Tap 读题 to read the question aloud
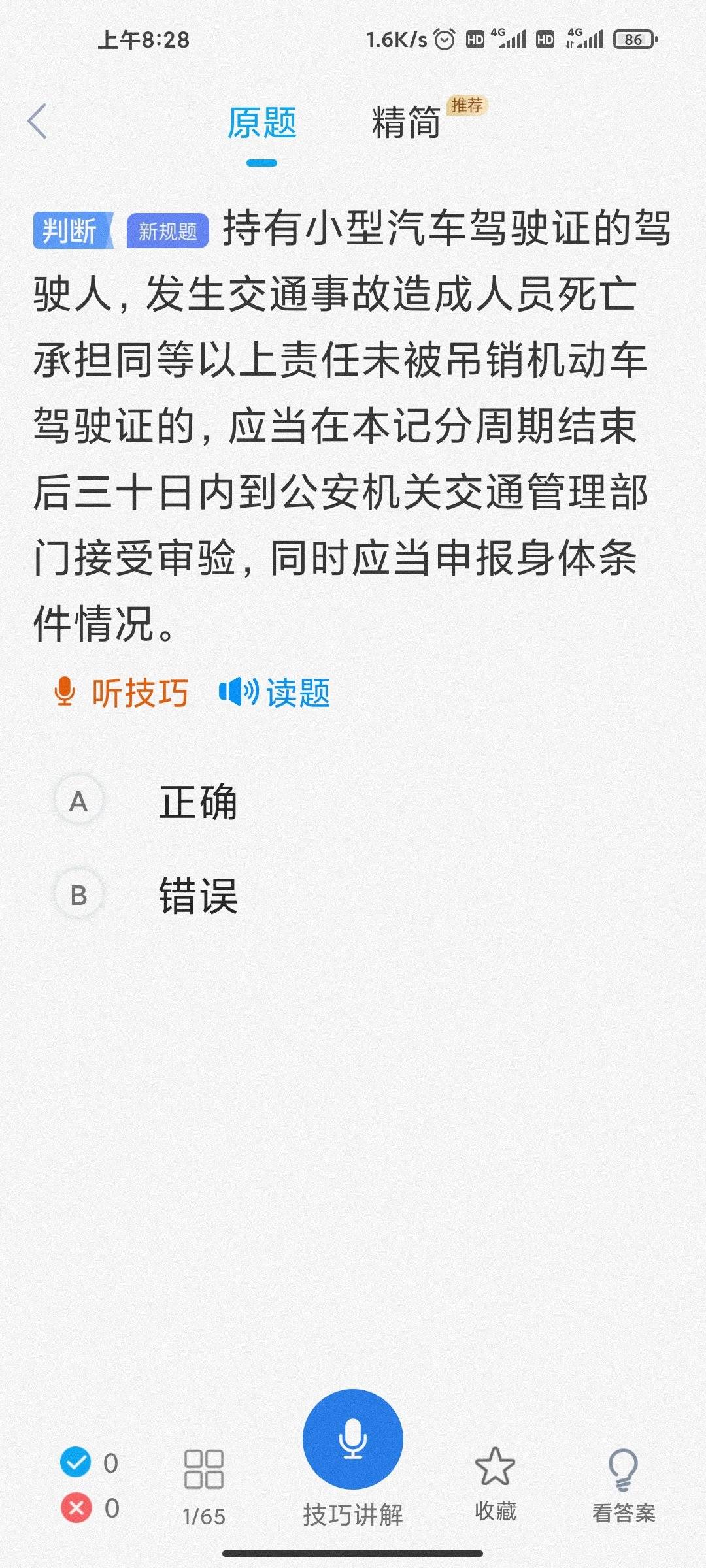This screenshot has height=1568, width=706. [x=275, y=693]
